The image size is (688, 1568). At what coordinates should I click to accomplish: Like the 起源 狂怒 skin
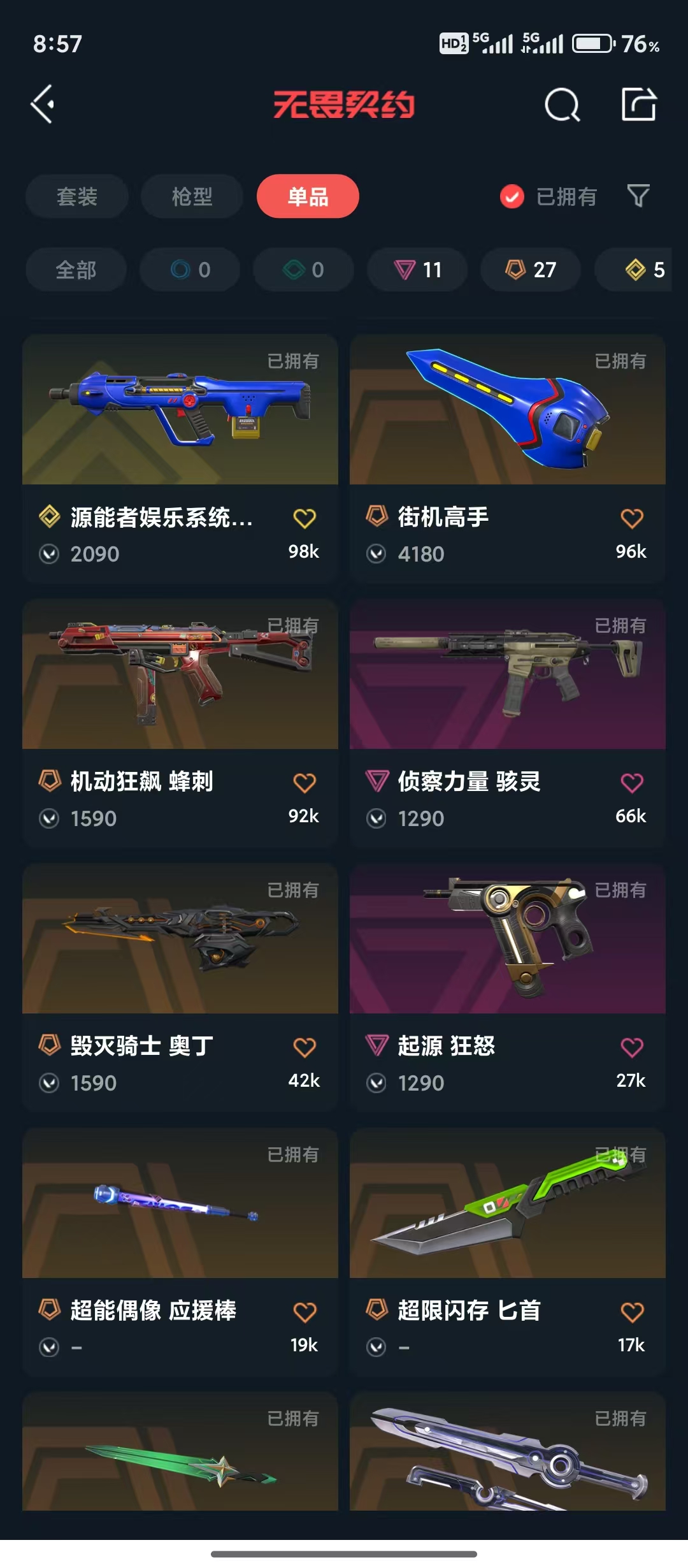(632, 1047)
